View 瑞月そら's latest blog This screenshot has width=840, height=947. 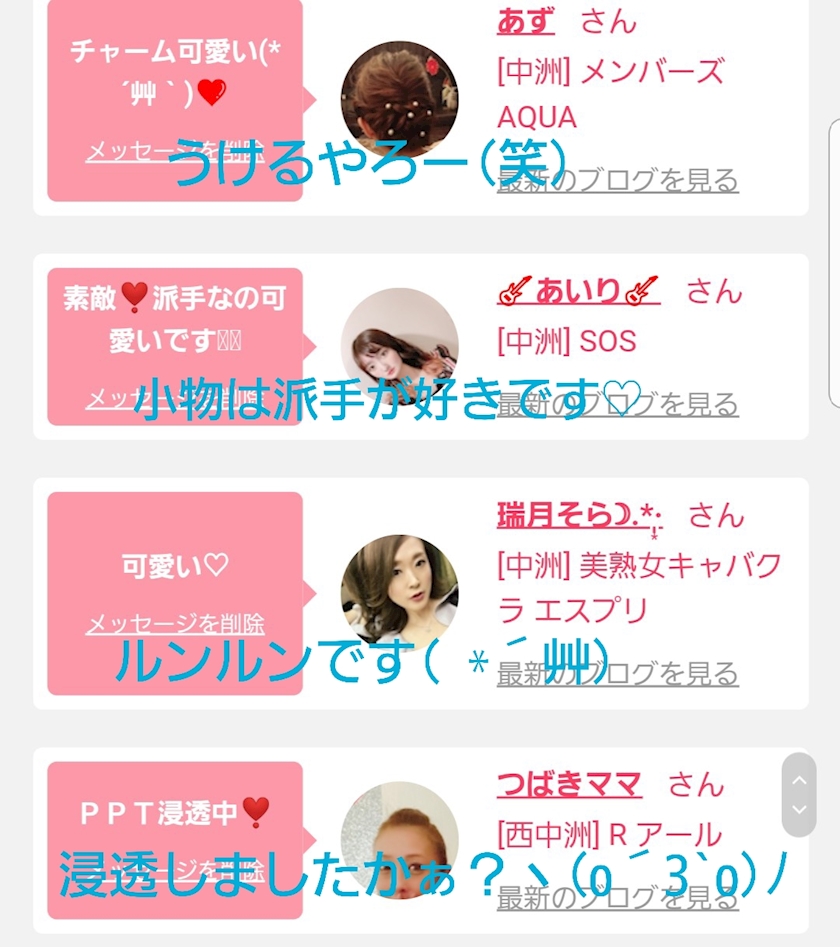617,674
